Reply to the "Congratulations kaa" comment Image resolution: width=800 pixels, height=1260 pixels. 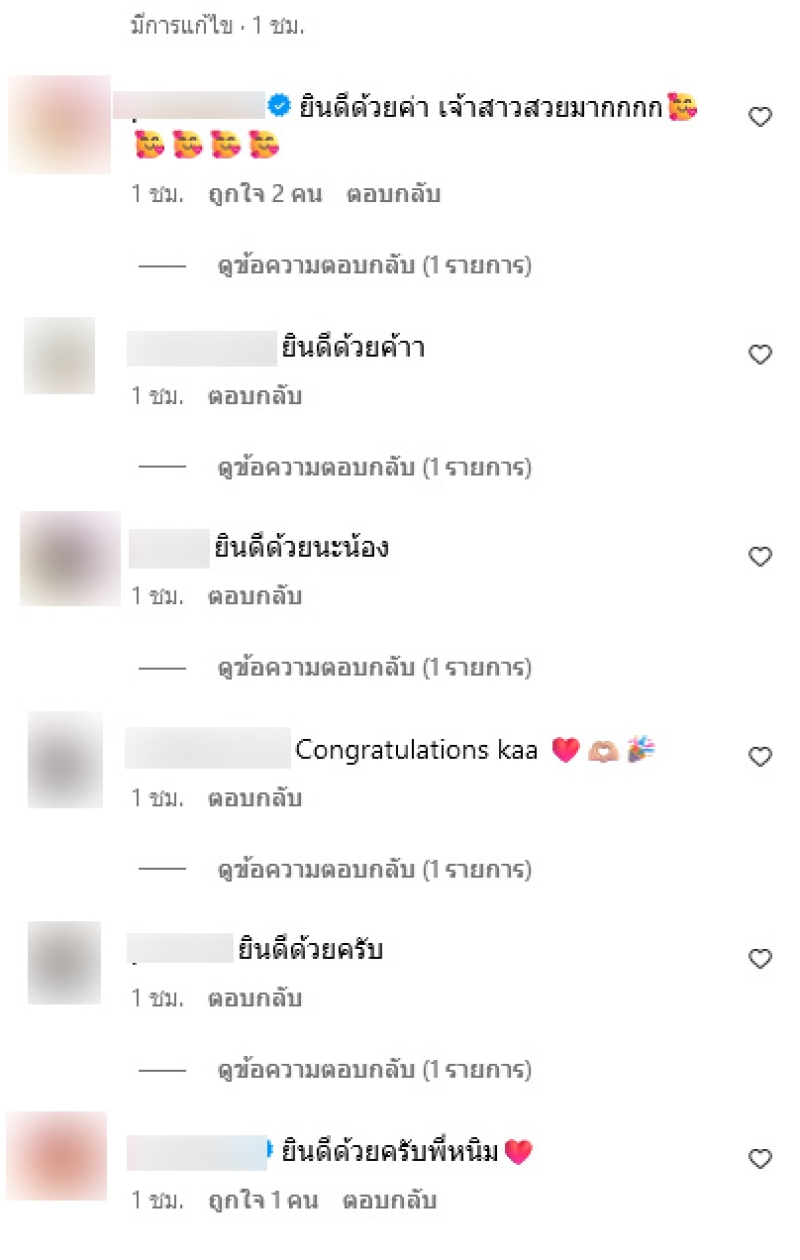pos(255,799)
